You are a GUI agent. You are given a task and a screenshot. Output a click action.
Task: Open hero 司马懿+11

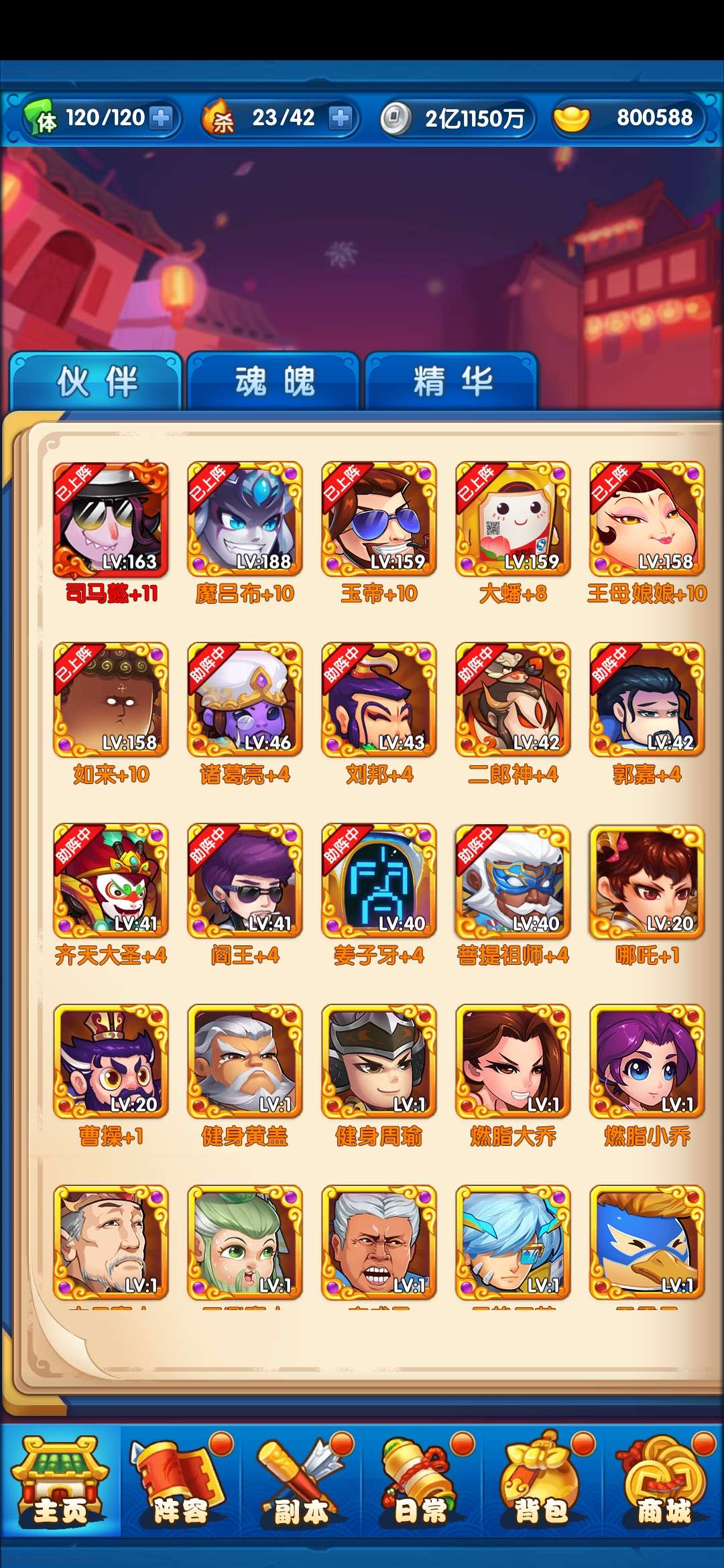coord(111,519)
